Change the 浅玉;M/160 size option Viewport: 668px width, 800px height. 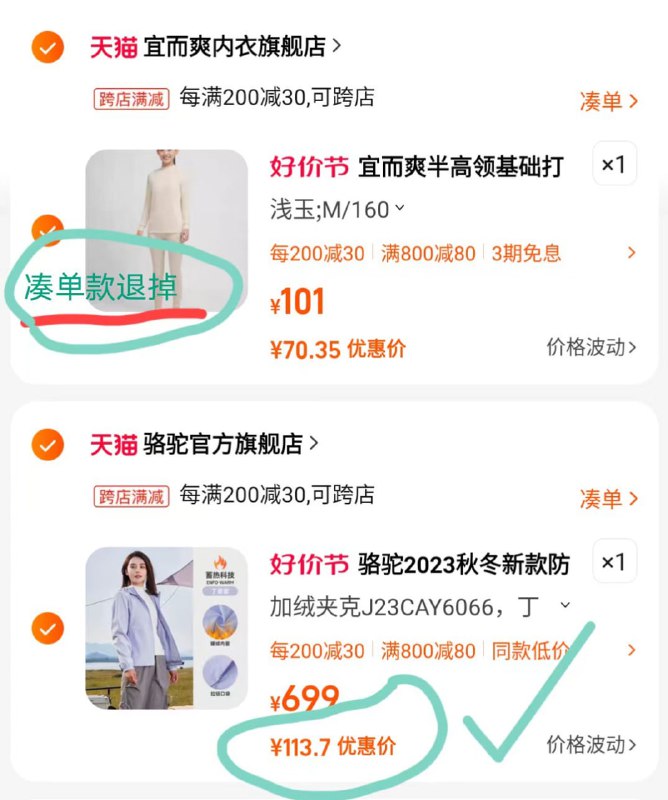tap(337, 210)
